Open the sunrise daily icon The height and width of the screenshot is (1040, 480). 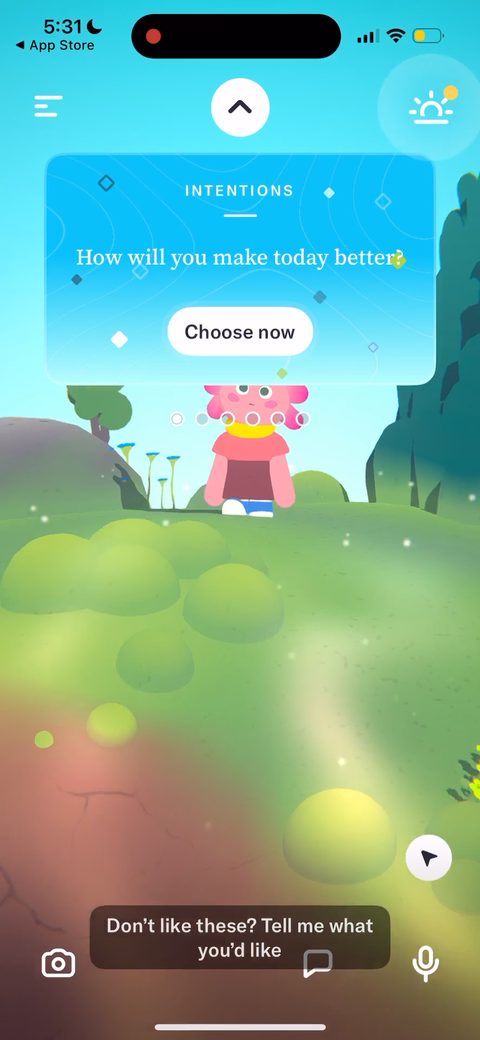click(432, 107)
